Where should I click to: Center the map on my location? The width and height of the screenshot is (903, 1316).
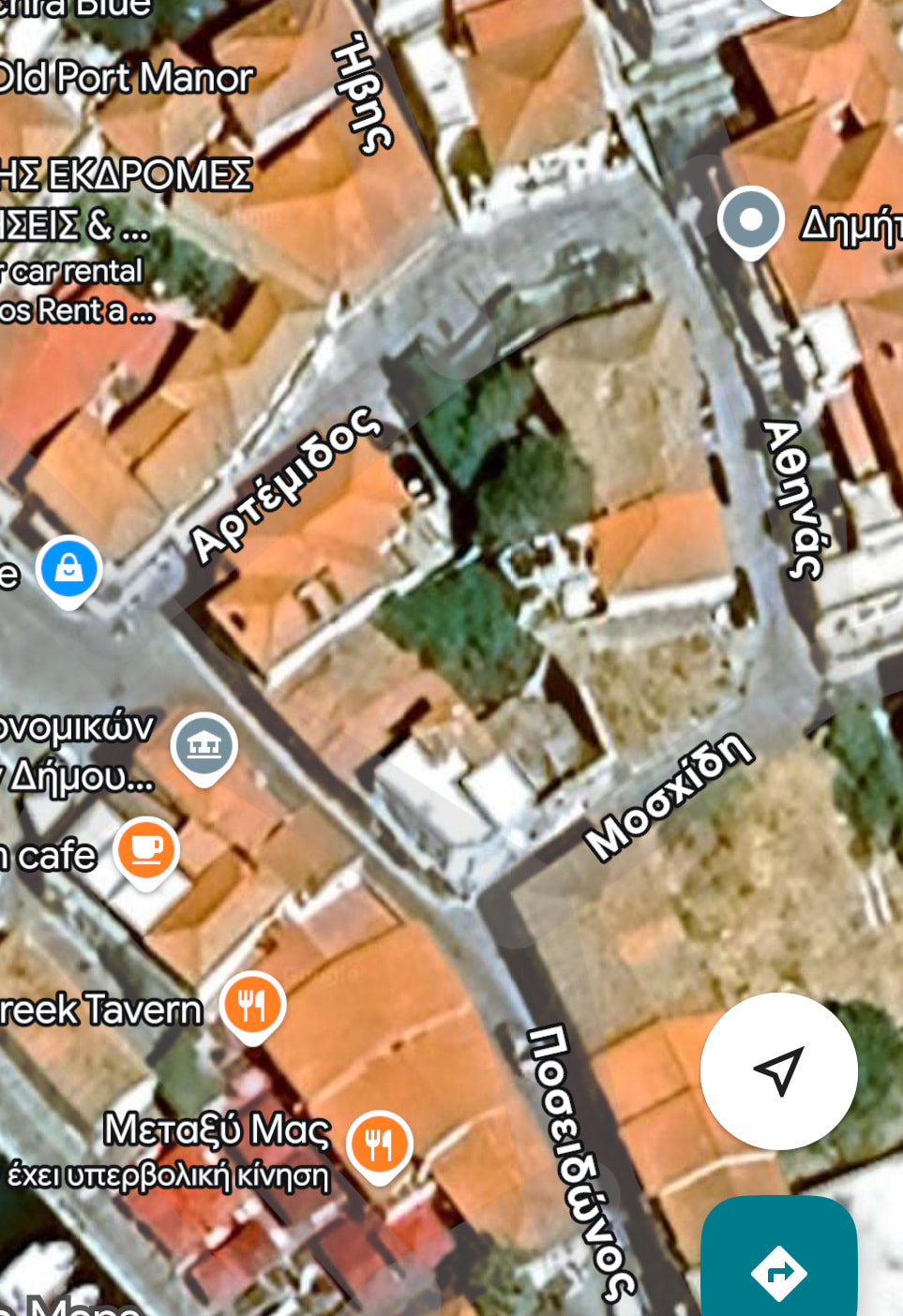coord(778,1070)
